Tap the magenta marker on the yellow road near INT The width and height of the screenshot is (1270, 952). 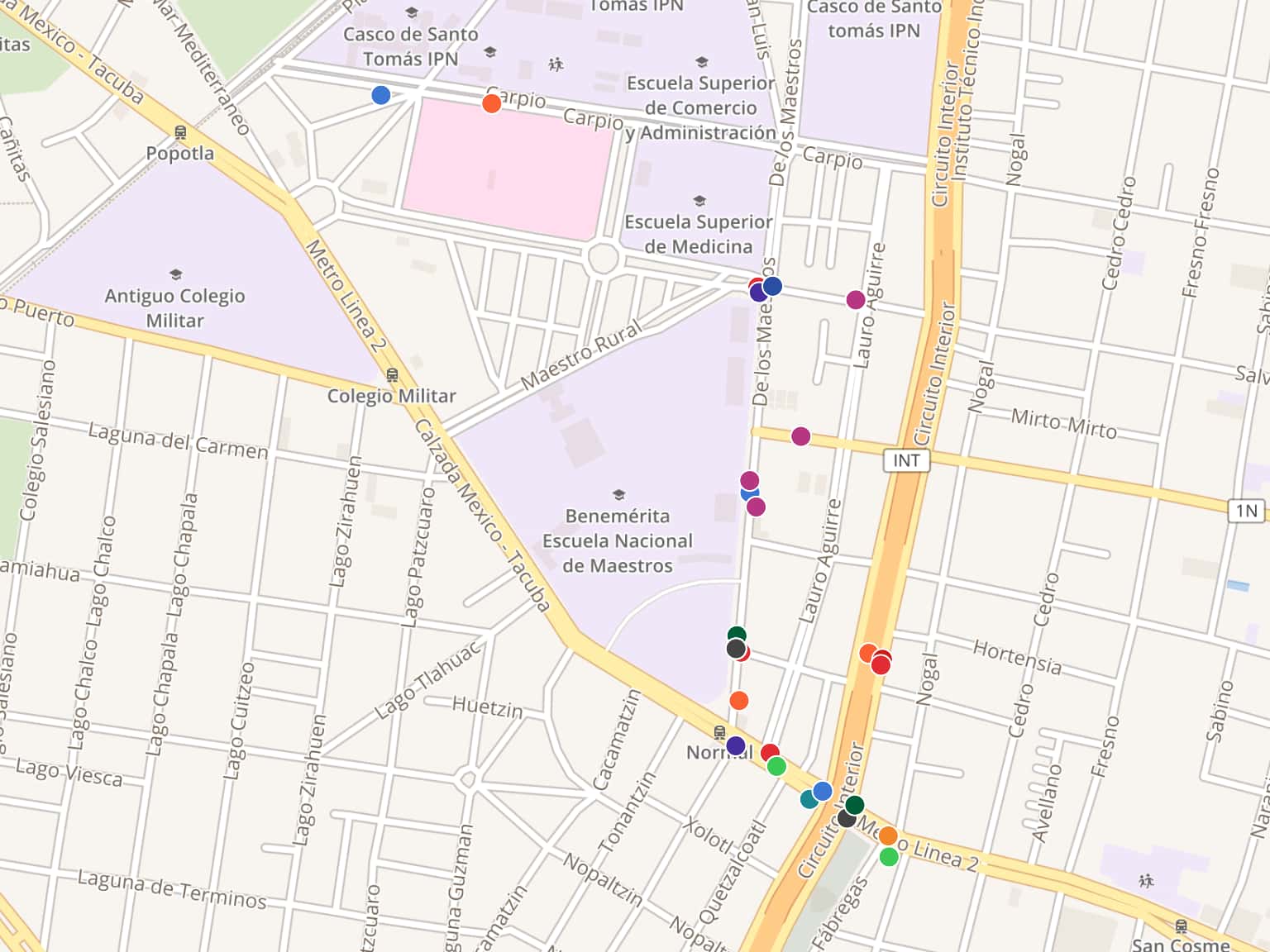click(800, 436)
